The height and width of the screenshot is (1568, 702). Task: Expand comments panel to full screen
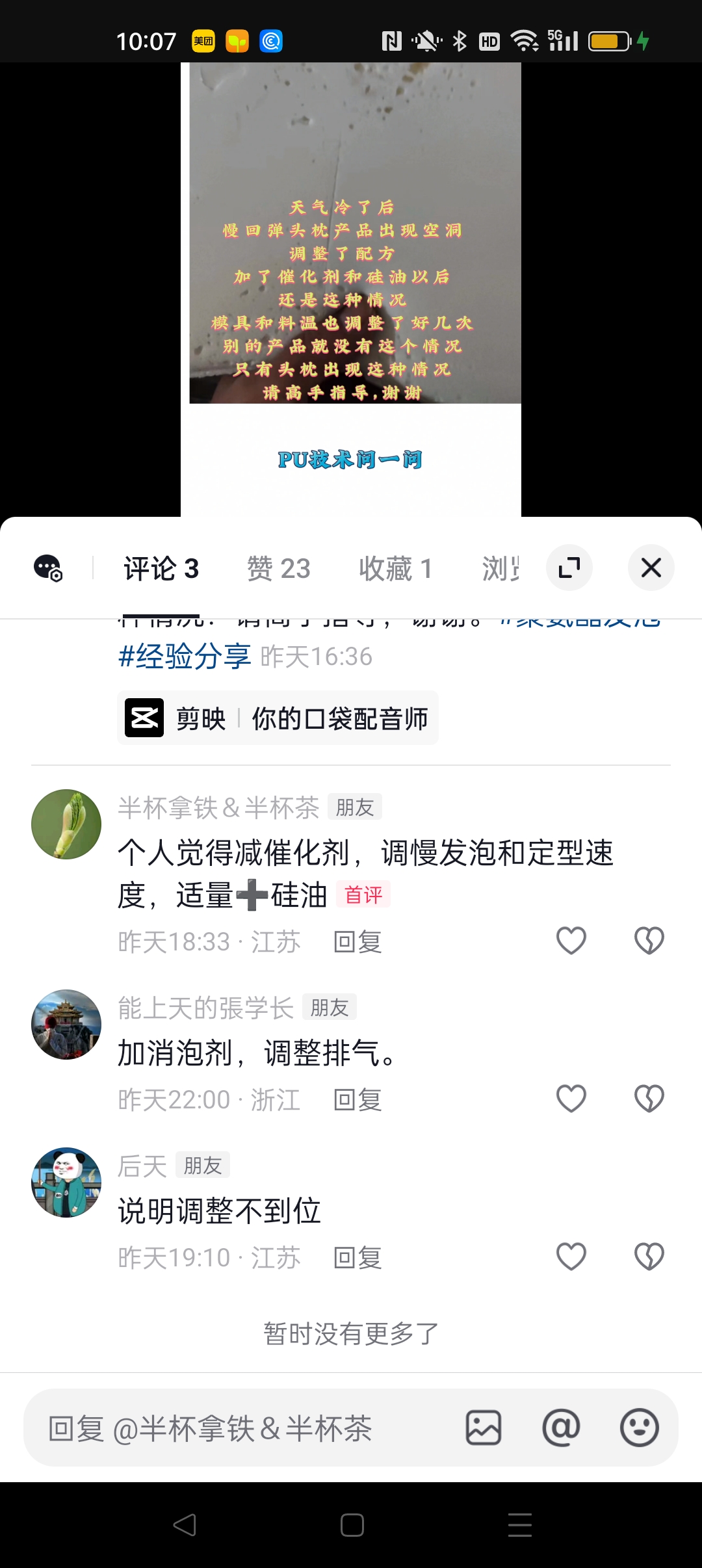point(569,568)
